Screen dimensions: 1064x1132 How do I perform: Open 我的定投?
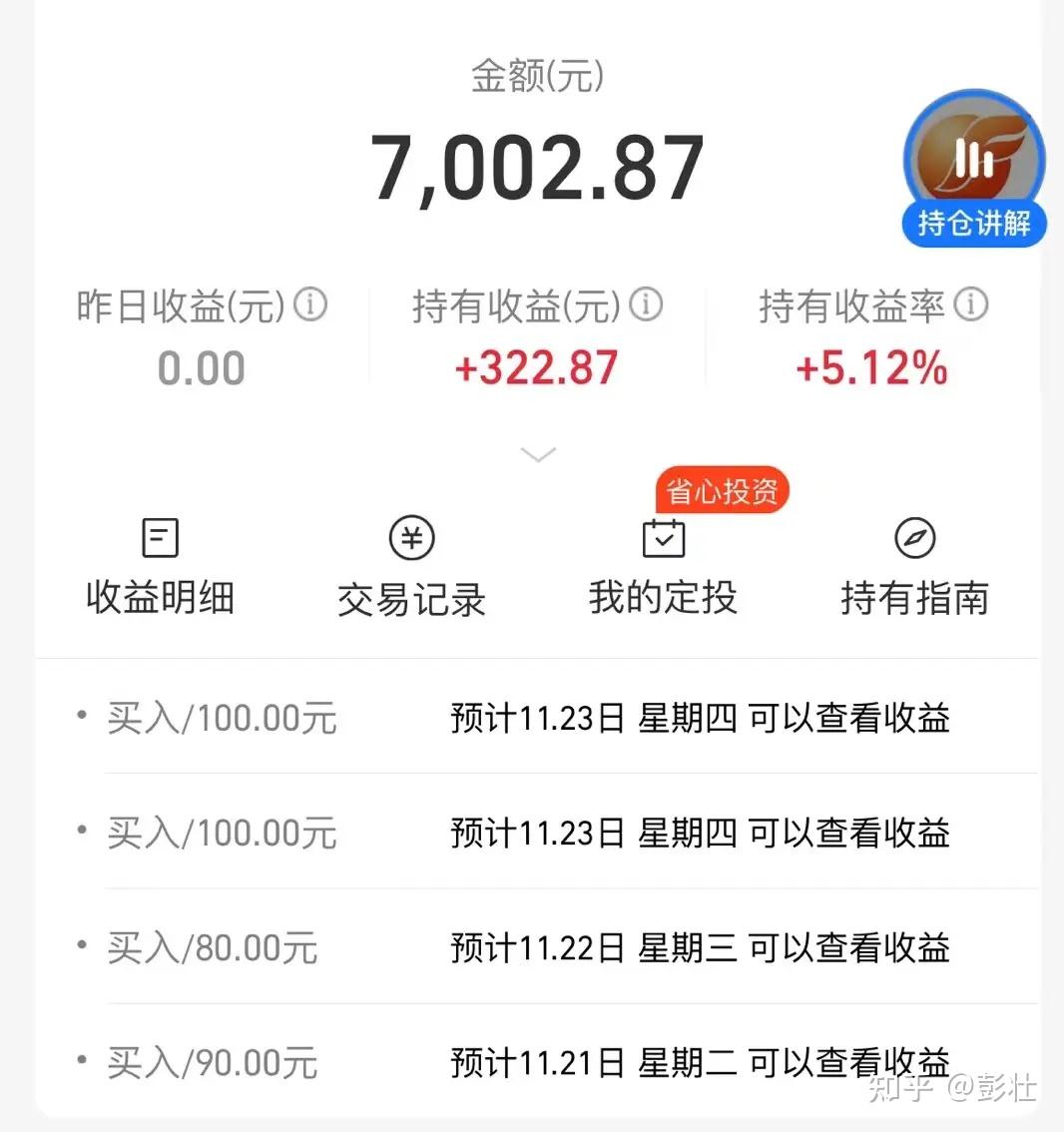663,567
